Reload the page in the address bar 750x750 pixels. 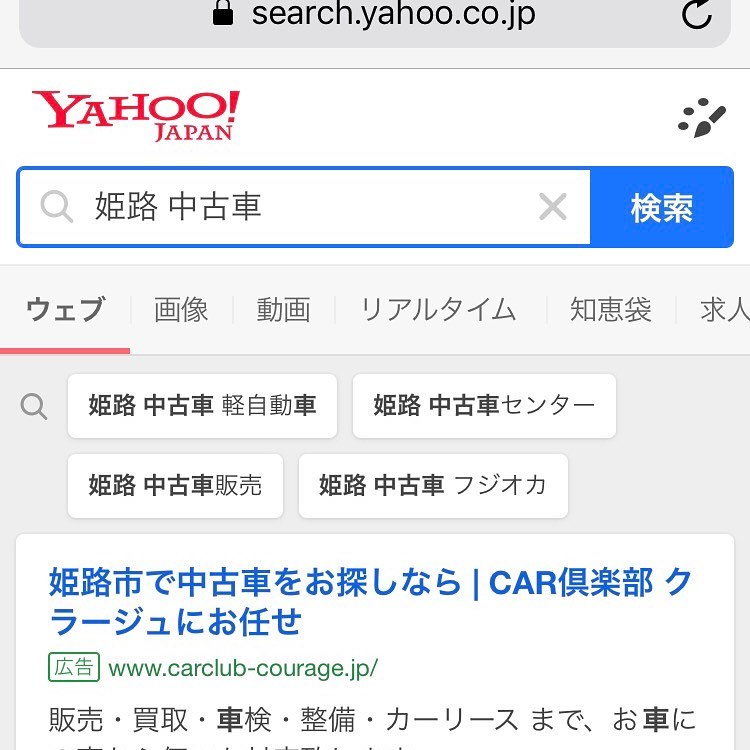pos(696,13)
